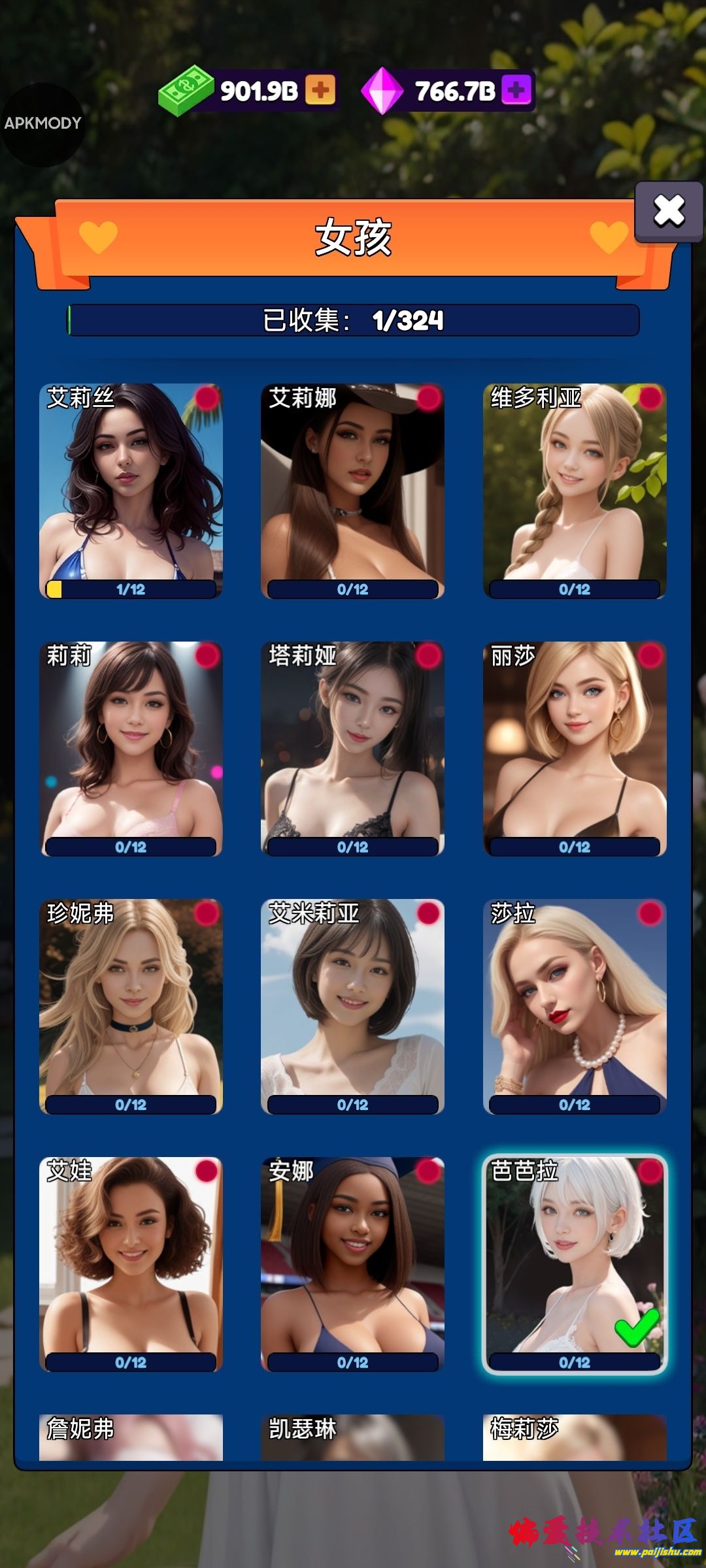This screenshot has height=1568, width=706.
Task: Open the 丽莎 card
Action: pos(575,748)
